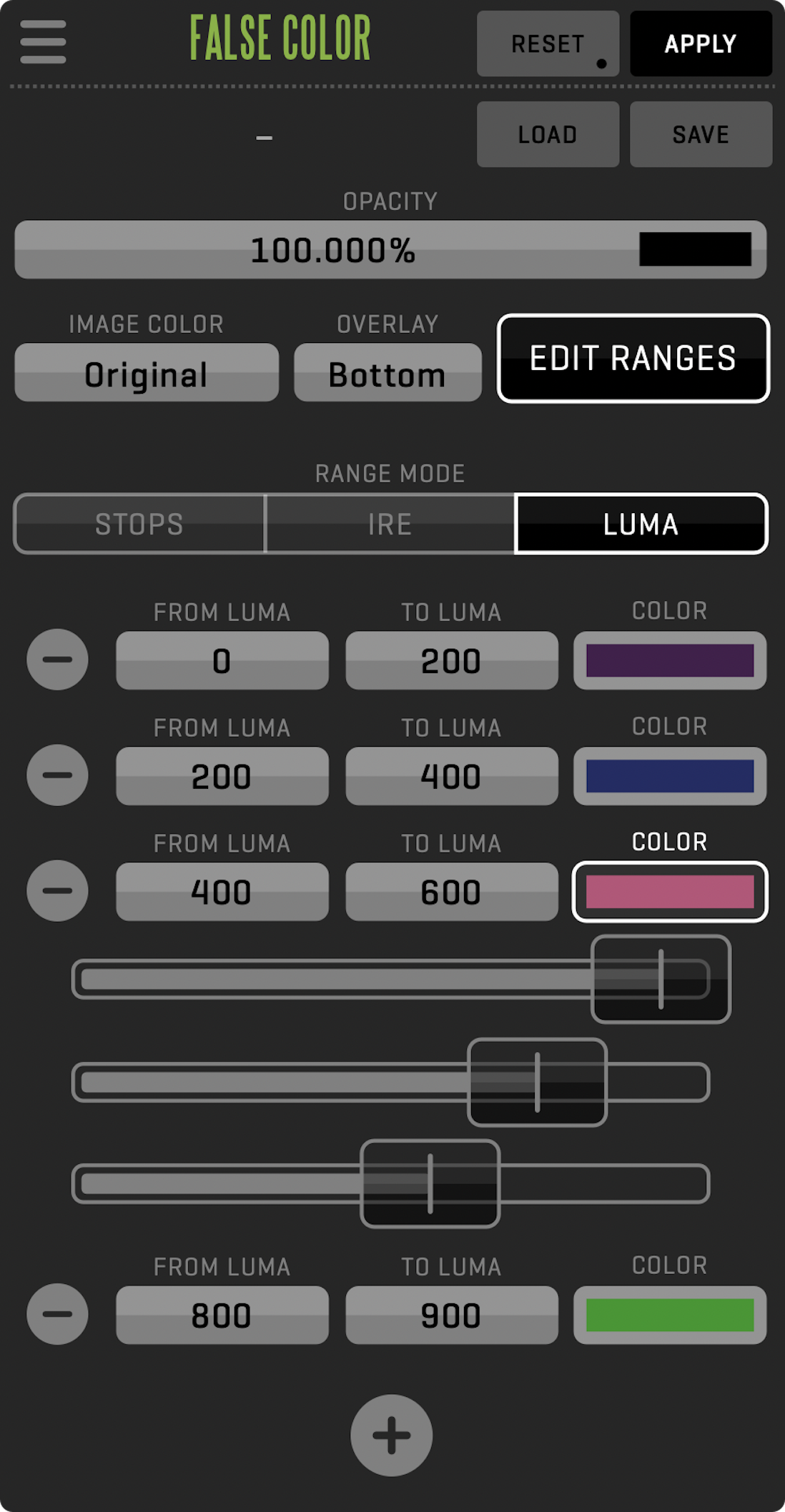This screenshot has height=1512, width=785.
Task: Open the Image Color dropdown showing Original
Action: point(147,373)
